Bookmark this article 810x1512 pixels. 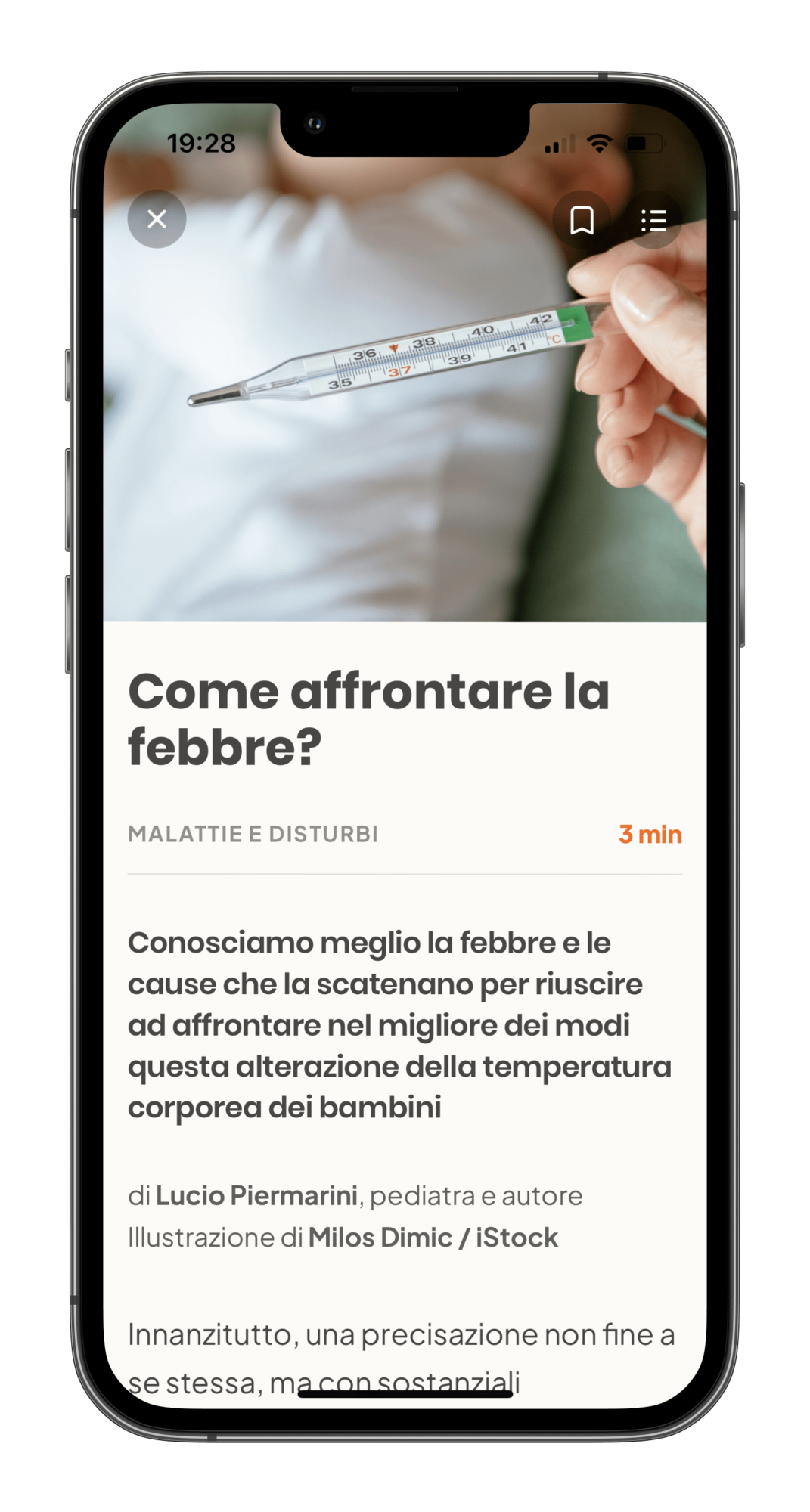[x=581, y=221]
